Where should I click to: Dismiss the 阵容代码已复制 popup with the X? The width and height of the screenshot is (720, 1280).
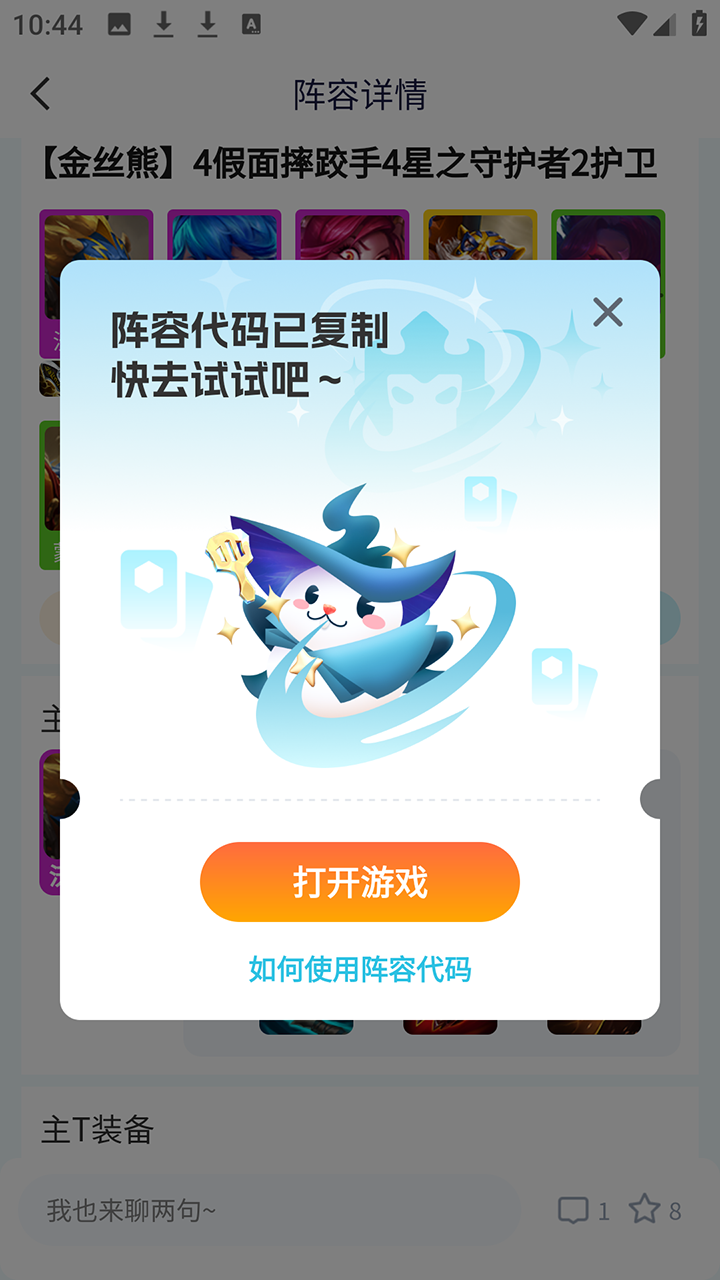(x=607, y=313)
